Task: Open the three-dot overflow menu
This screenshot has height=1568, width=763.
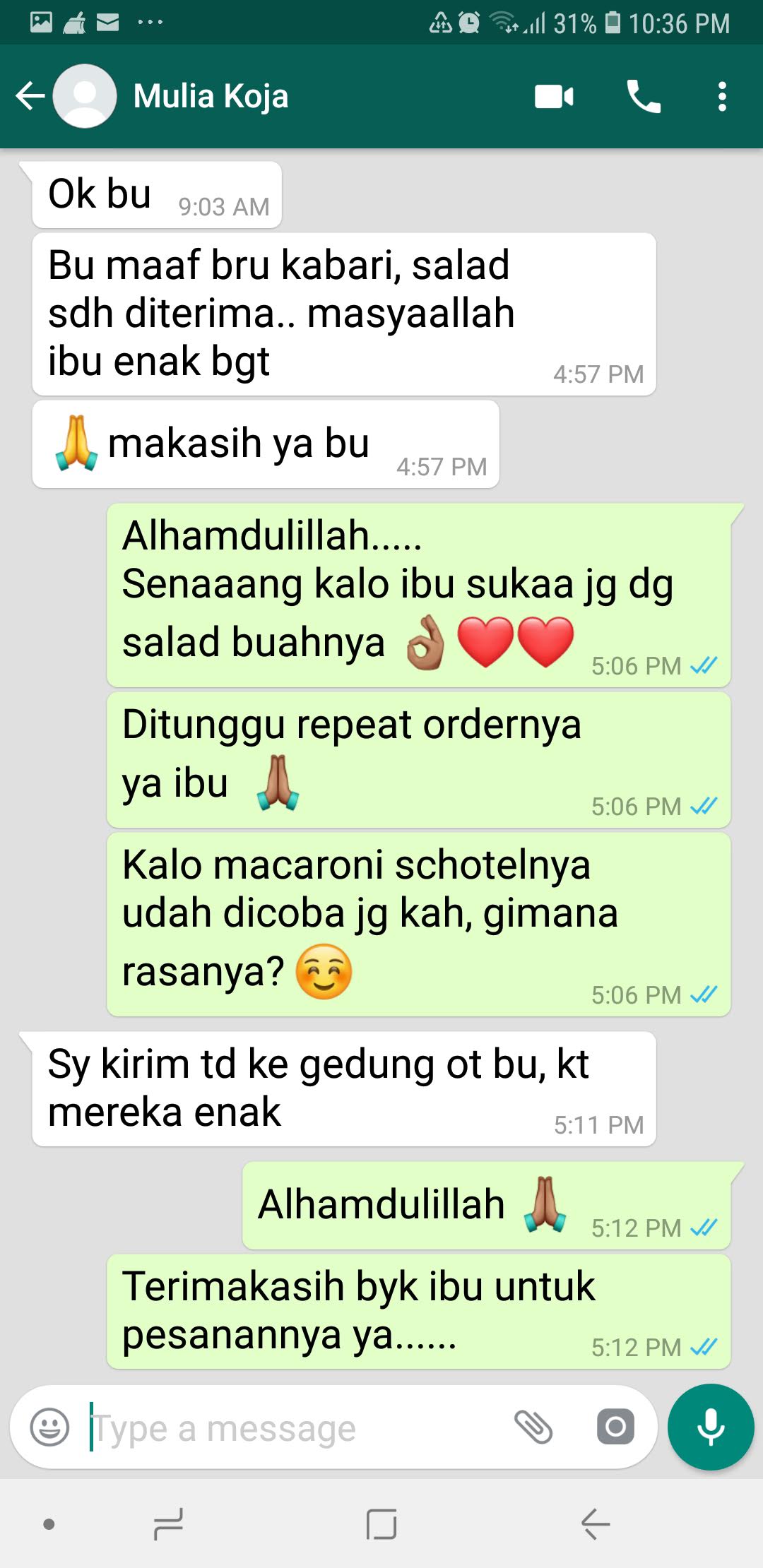Action: (x=721, y=96)
